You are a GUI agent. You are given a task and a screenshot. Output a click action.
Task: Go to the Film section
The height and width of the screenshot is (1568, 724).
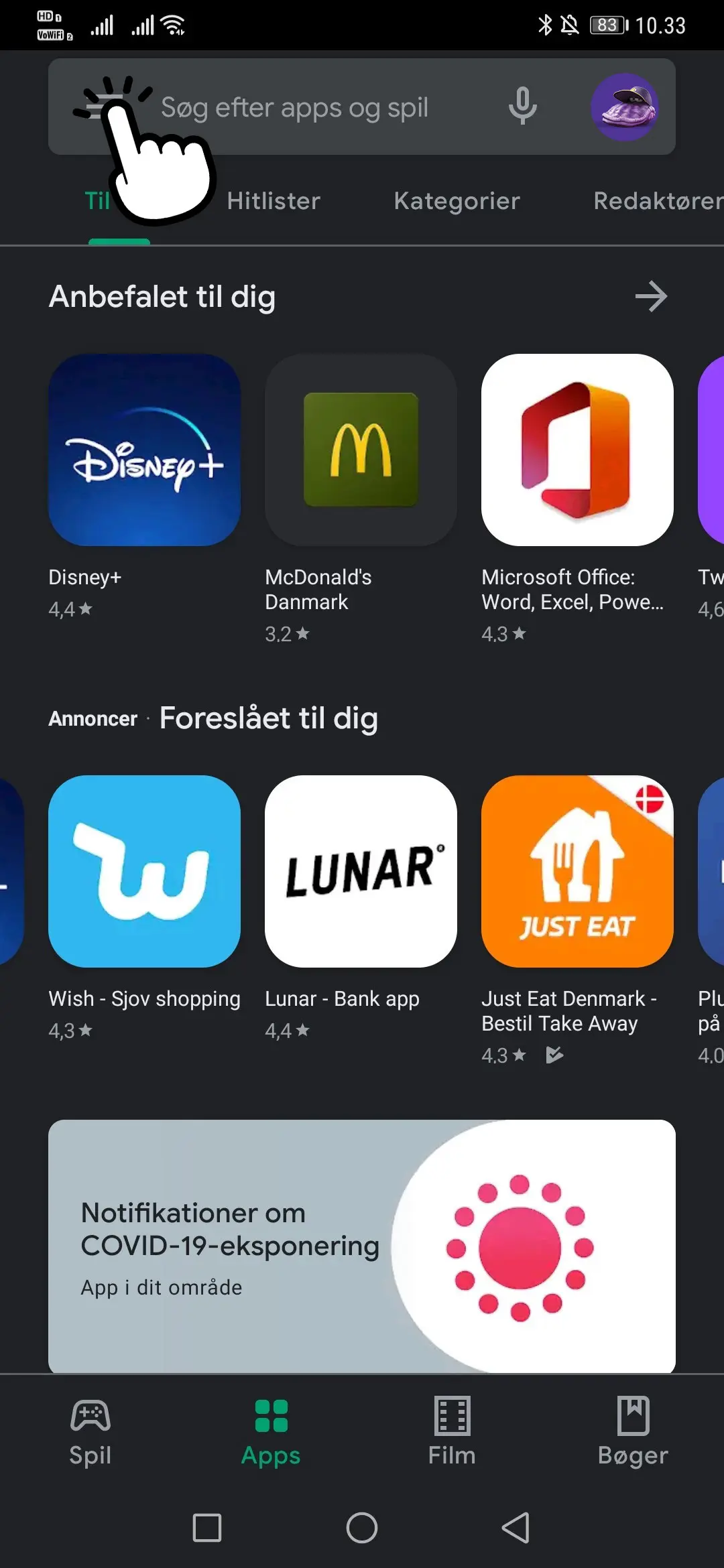pyautogui.click(x=452, y=1433)
